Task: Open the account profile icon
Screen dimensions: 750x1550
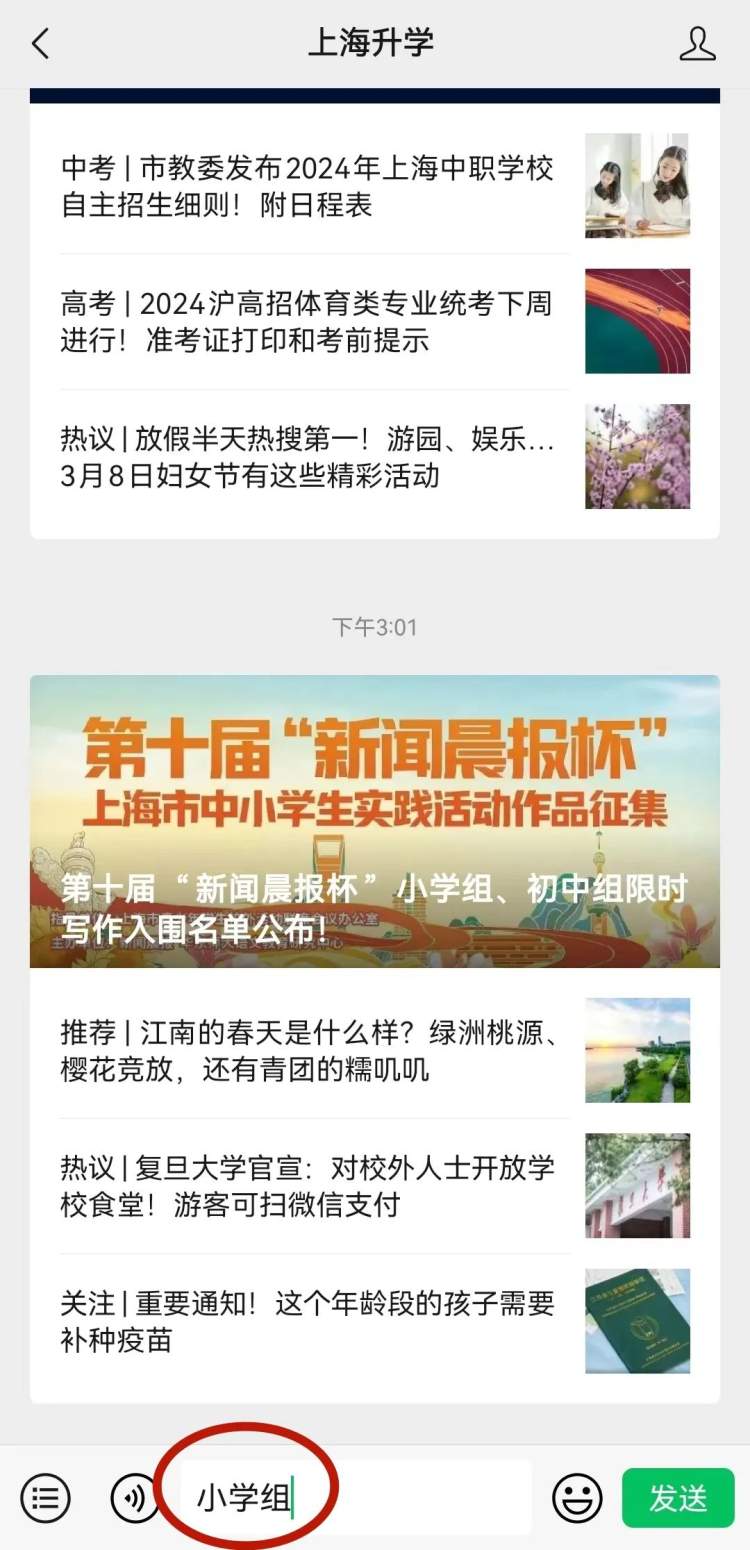Action: [697, 44]
